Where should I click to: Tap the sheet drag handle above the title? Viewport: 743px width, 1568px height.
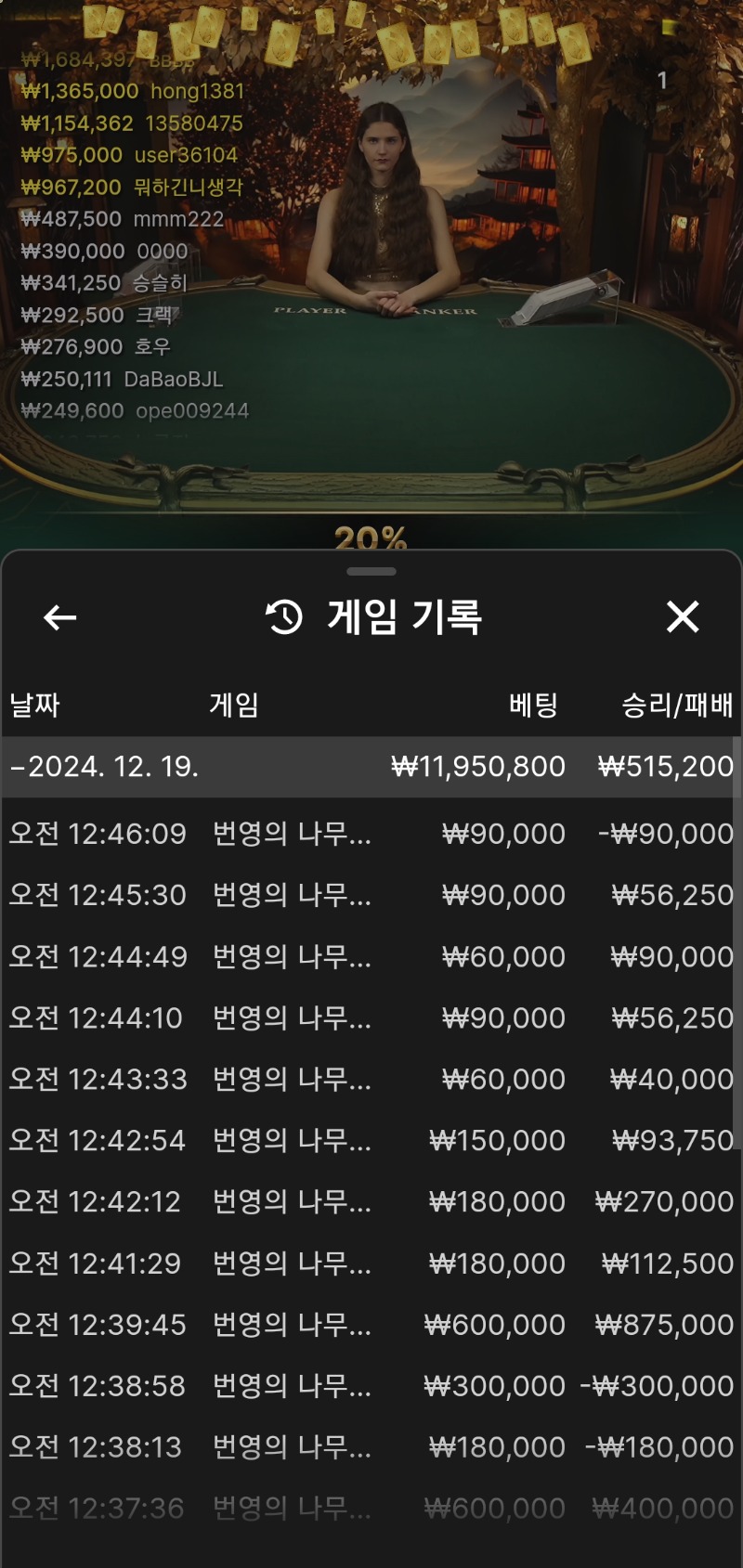(371, 571)
